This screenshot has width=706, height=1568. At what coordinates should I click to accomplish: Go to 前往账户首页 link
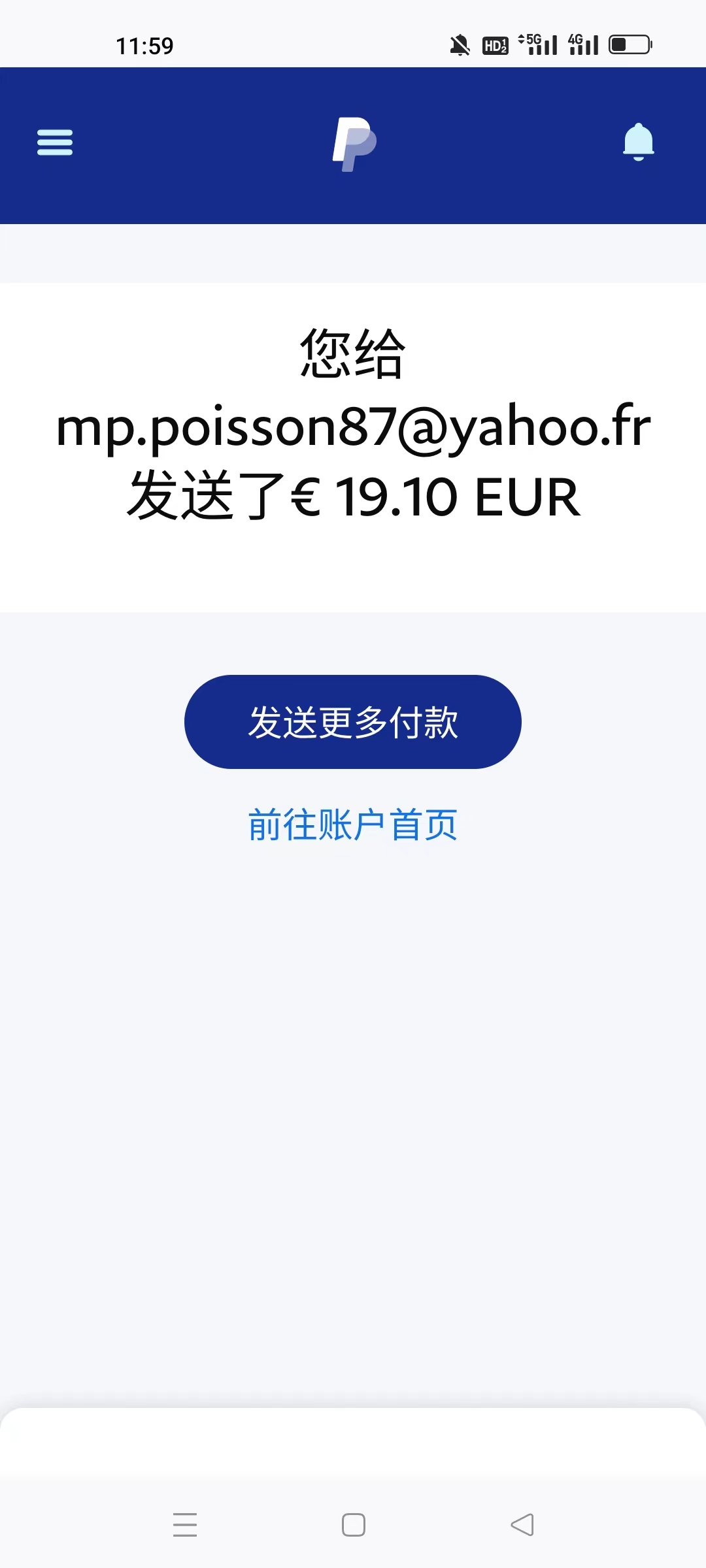[x=353, y=825]
